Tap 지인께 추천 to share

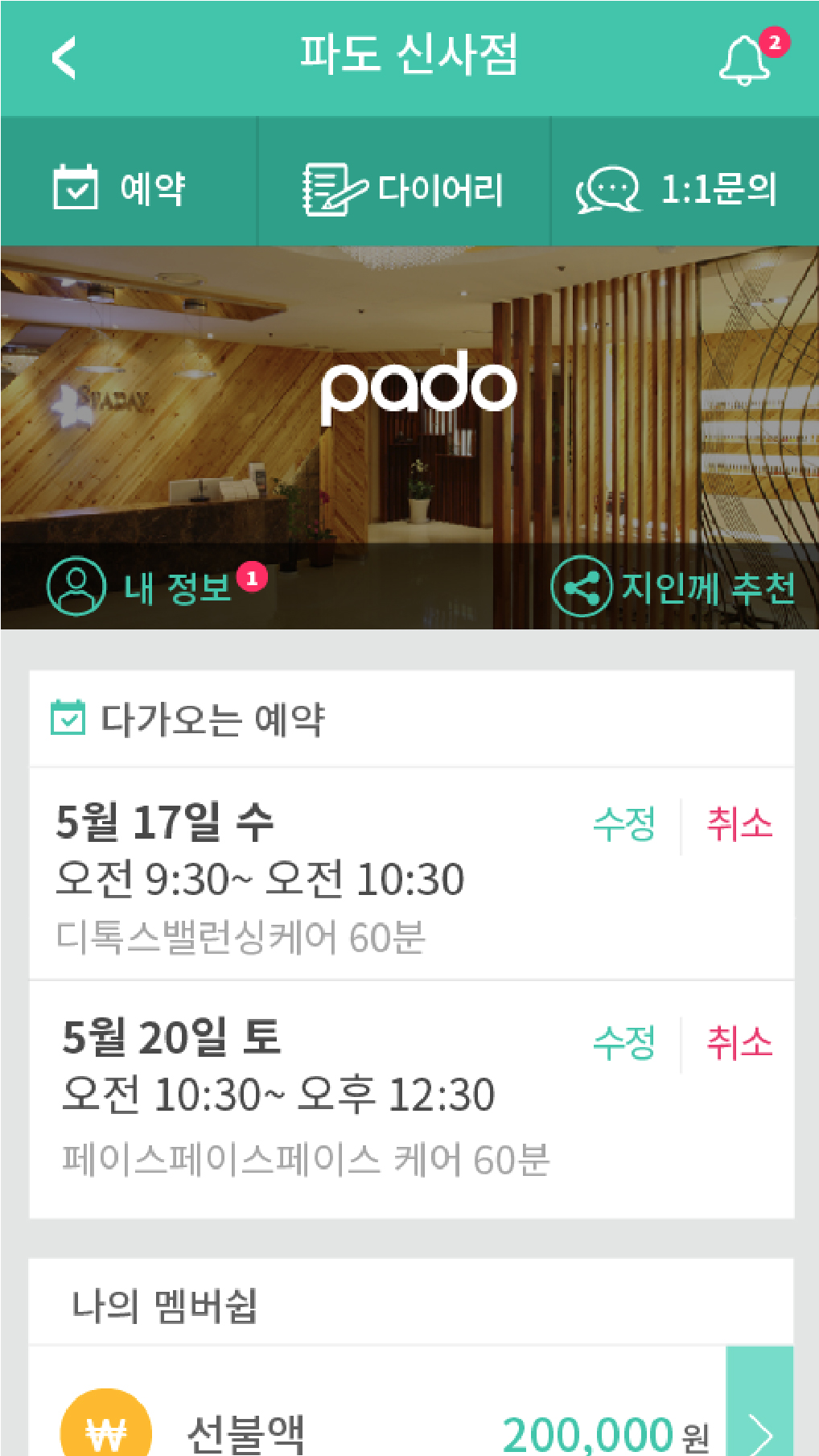pyautogui.click(x=673, y=586)
